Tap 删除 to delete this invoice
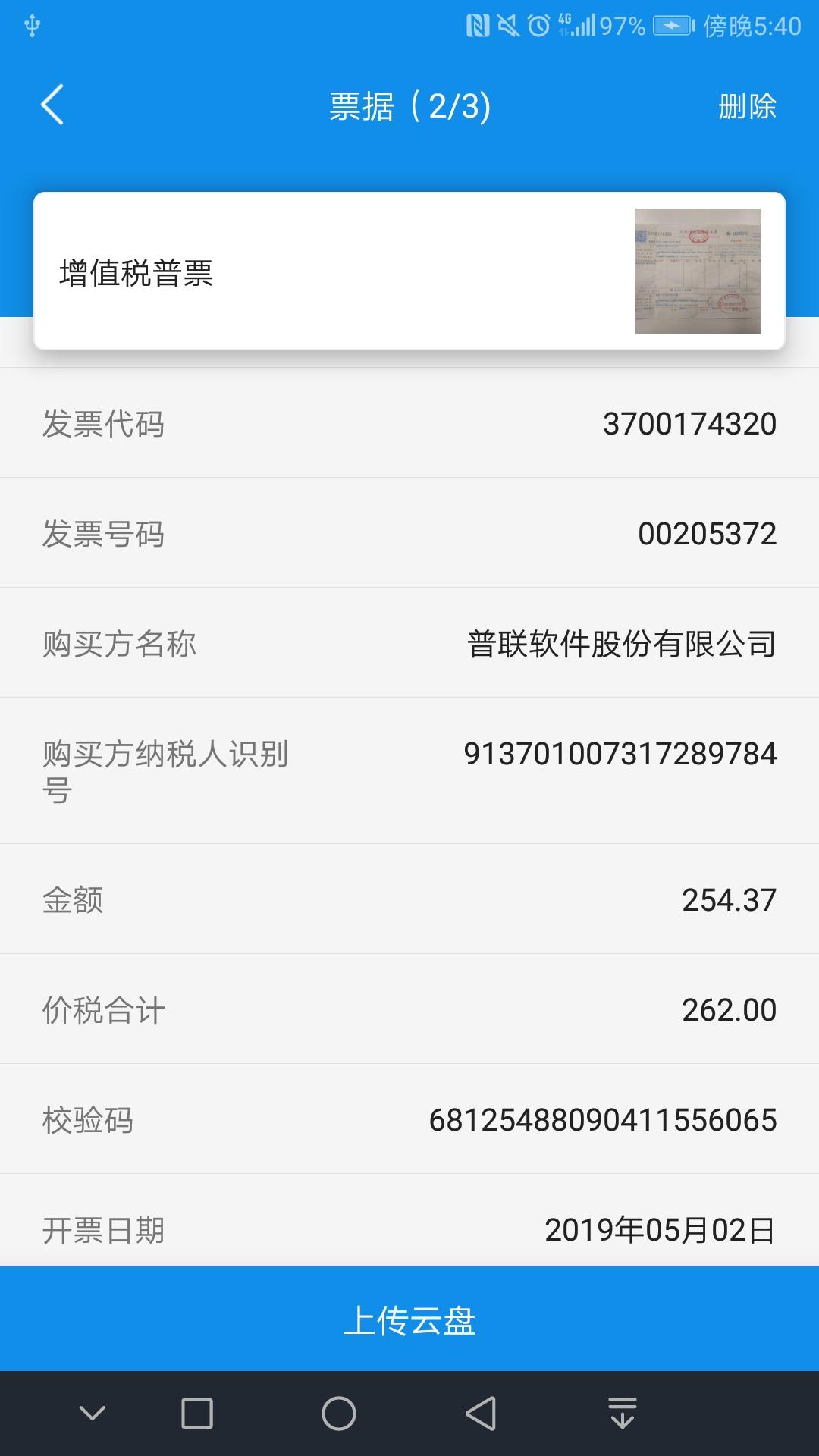 pos(747,106)
